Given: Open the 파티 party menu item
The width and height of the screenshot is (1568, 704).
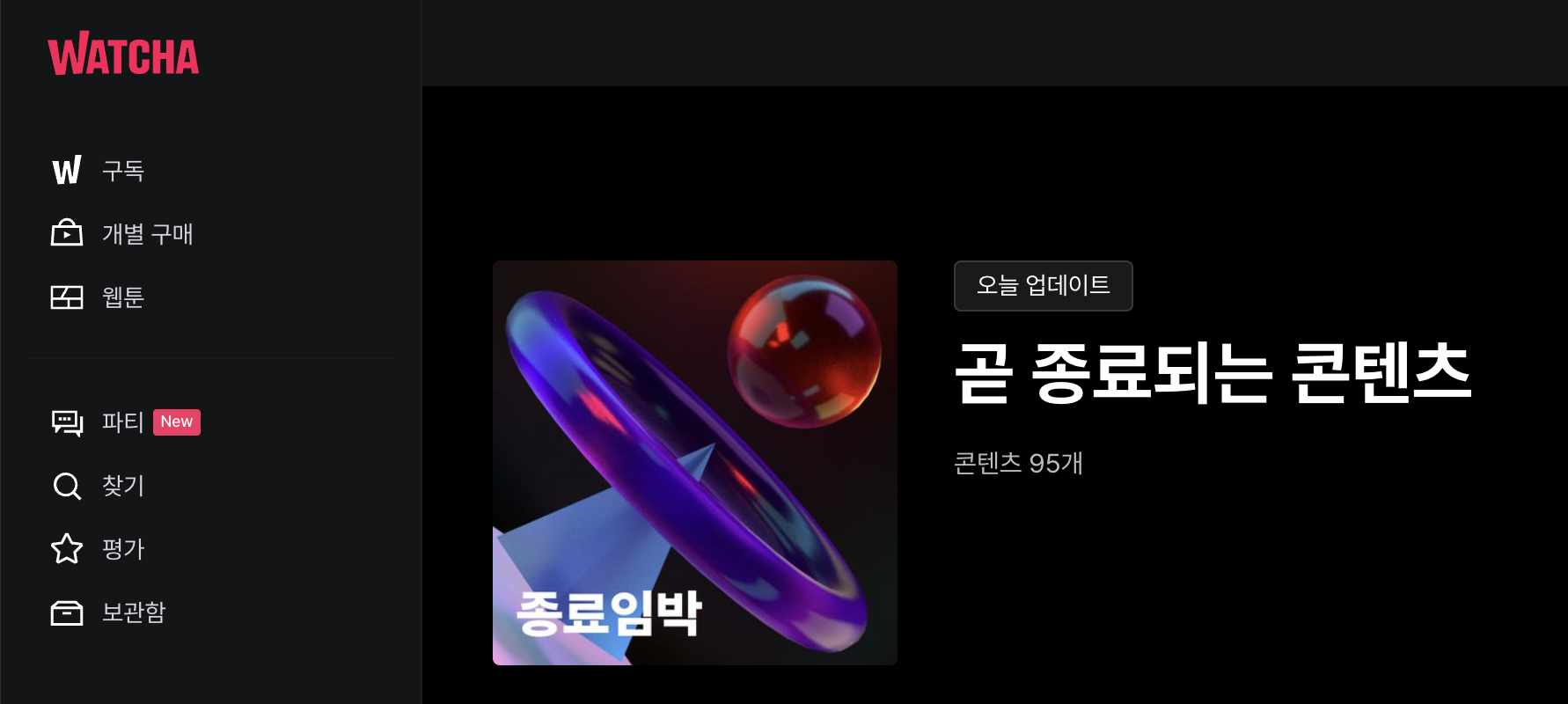Looking at the screenshot, I should tap(122, 422).
